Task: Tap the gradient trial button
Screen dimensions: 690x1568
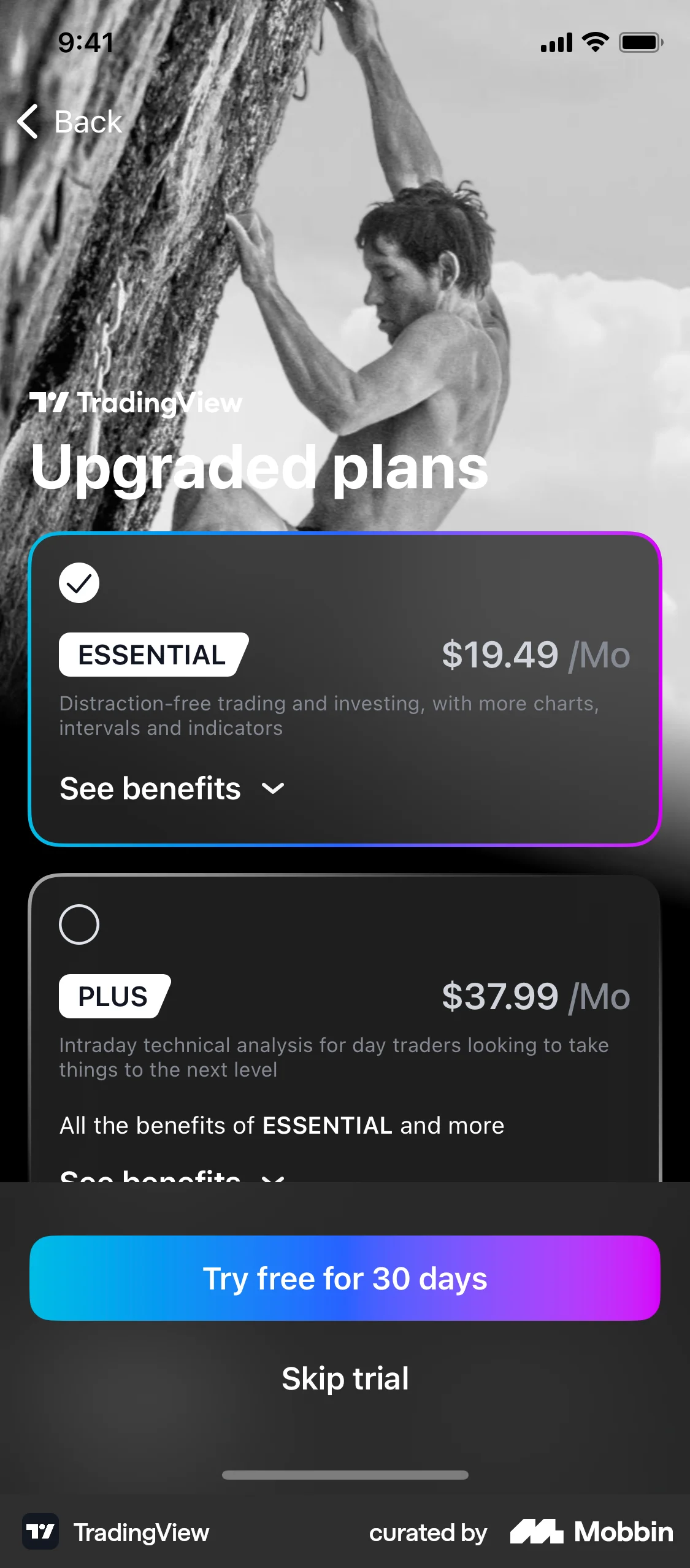Action: tap(345, 1278)
